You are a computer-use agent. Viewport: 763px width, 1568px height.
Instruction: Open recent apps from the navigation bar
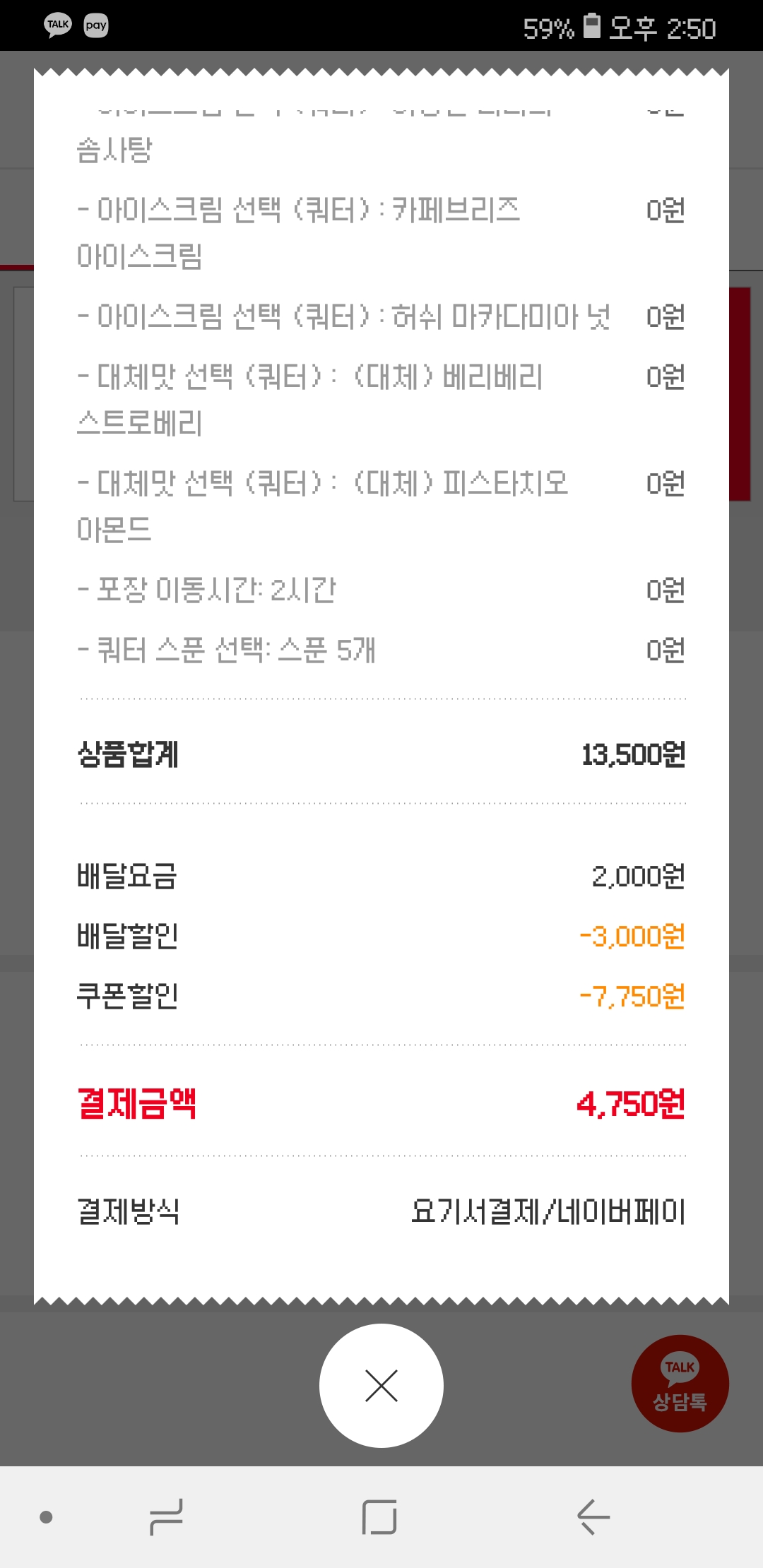pyautogui.click(x=167, y=1516)
